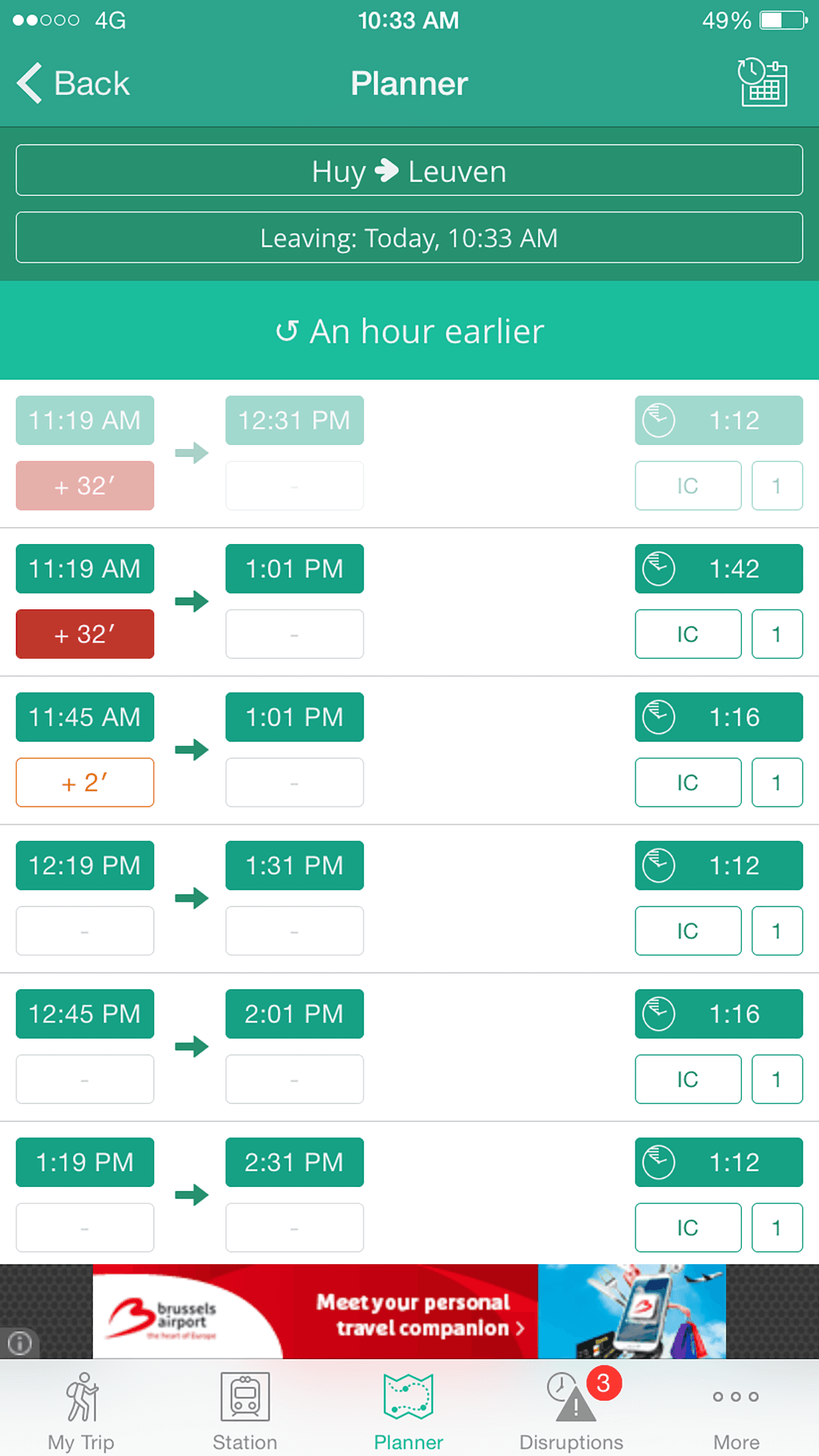819x1456 pixels.
Task: Open the timetable calendar icon
Action: coord(762,83)
